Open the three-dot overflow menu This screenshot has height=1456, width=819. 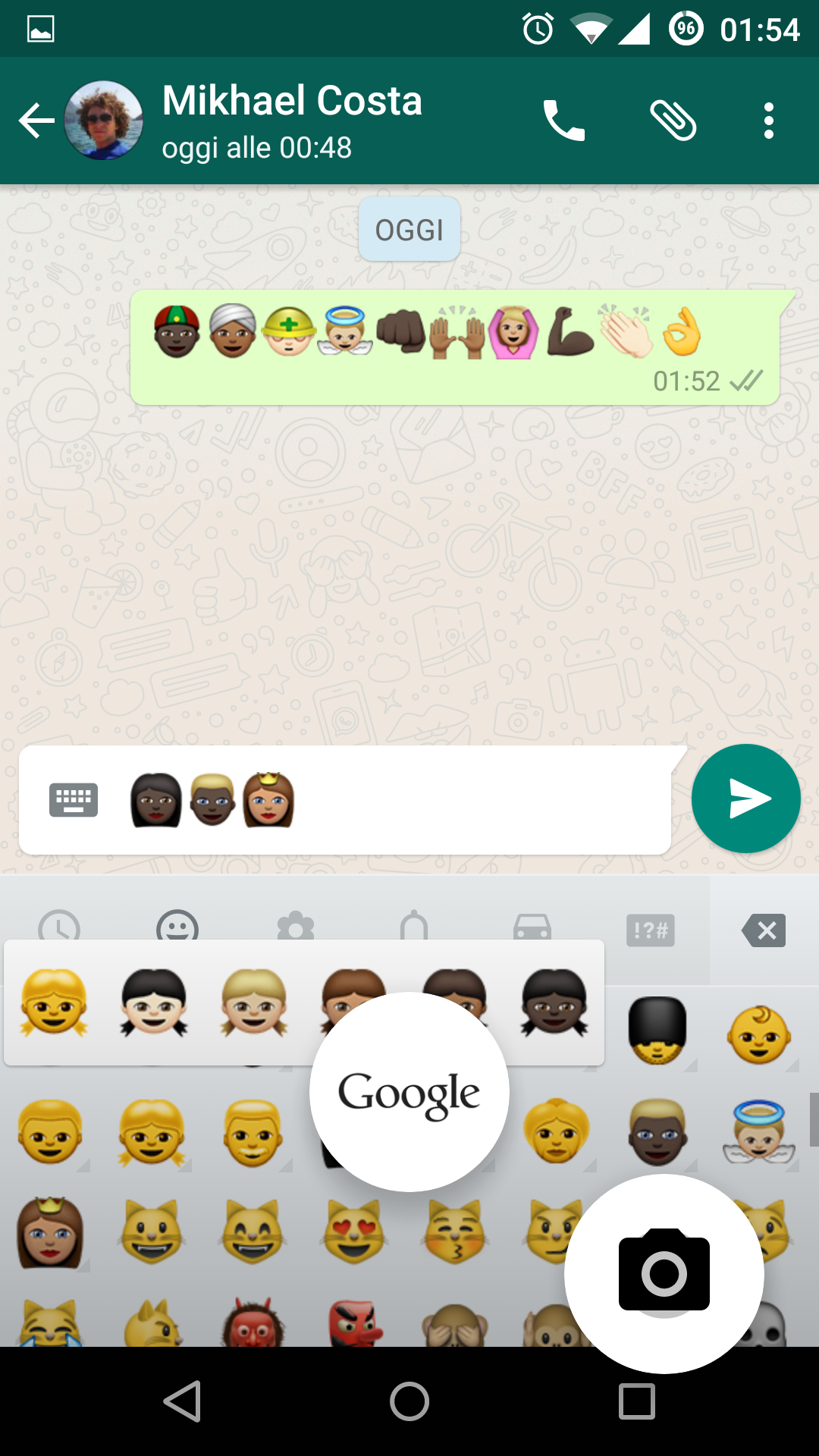[769, 121]
